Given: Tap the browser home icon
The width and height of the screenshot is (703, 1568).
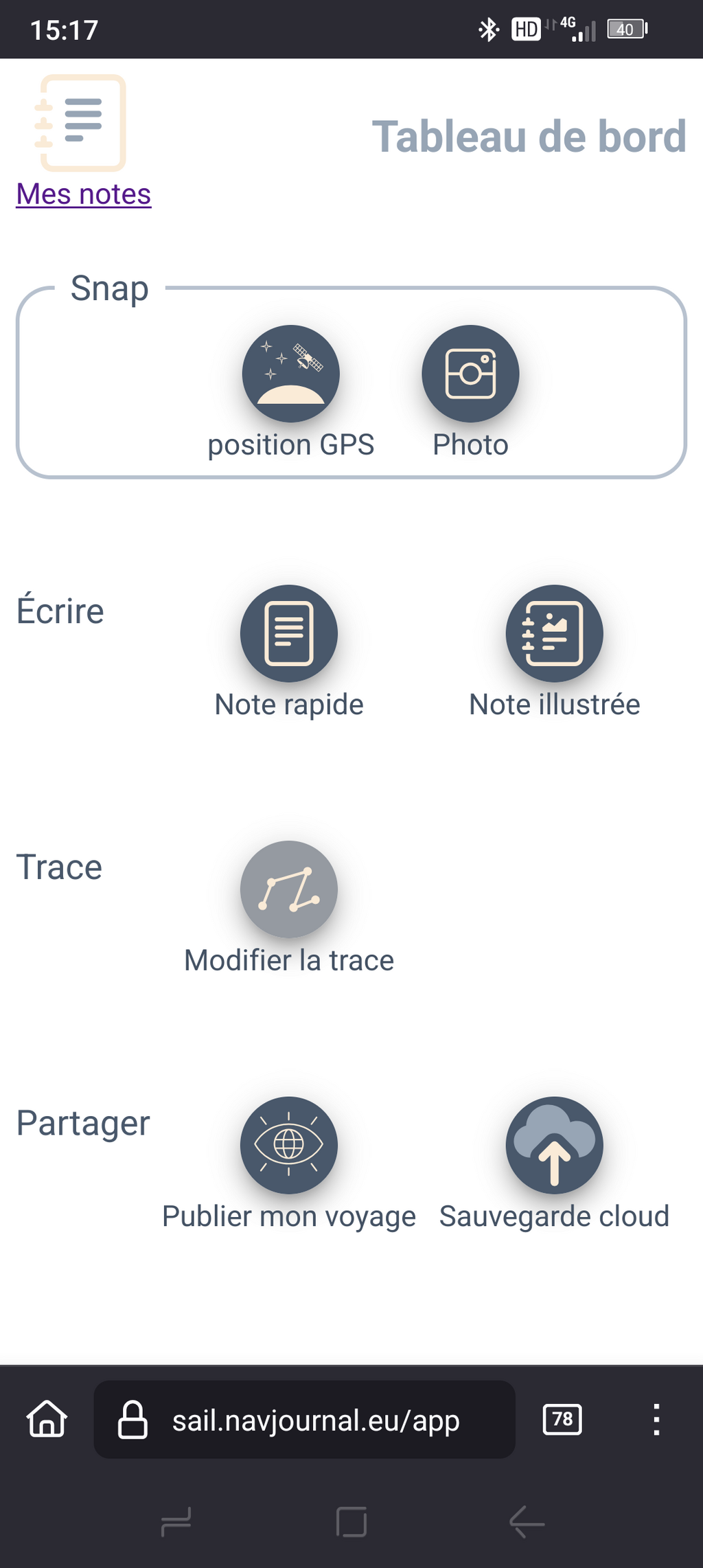Looking at the screenshot, I should (47, 1420).
